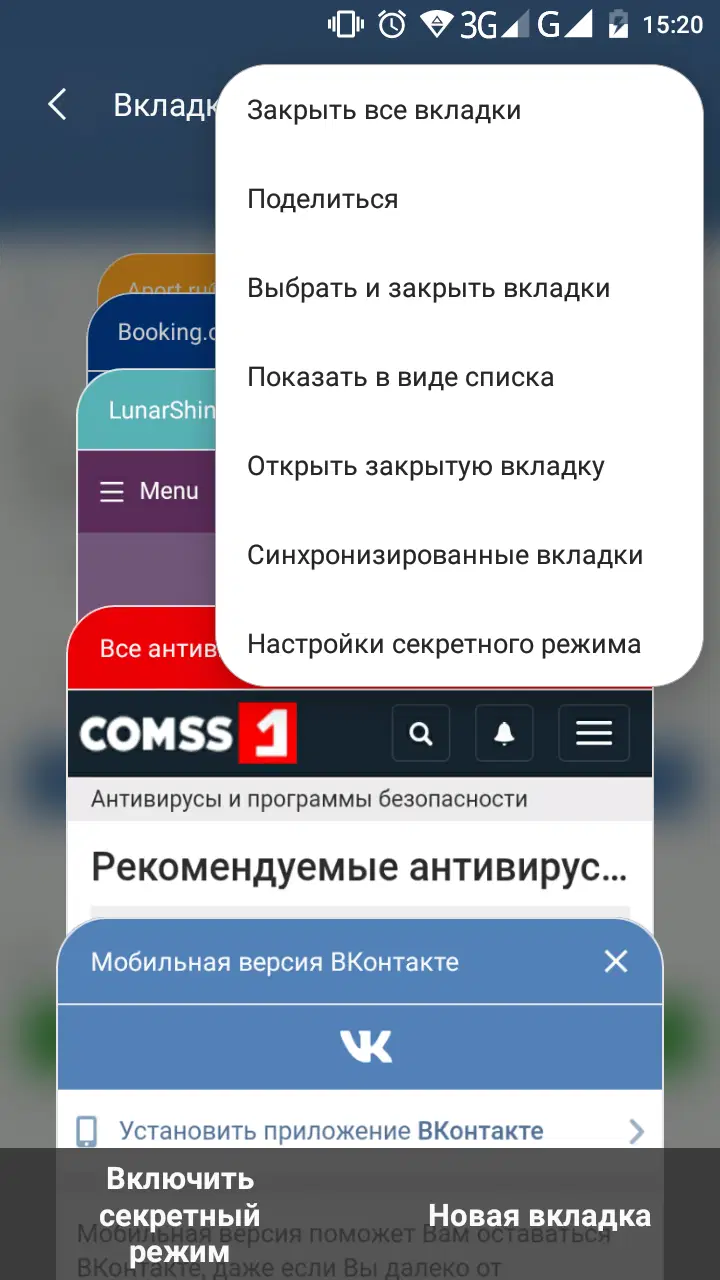Open 'Настройки секретного режима'
This screenshot has height=1280, width=720.
click(444, 644)
